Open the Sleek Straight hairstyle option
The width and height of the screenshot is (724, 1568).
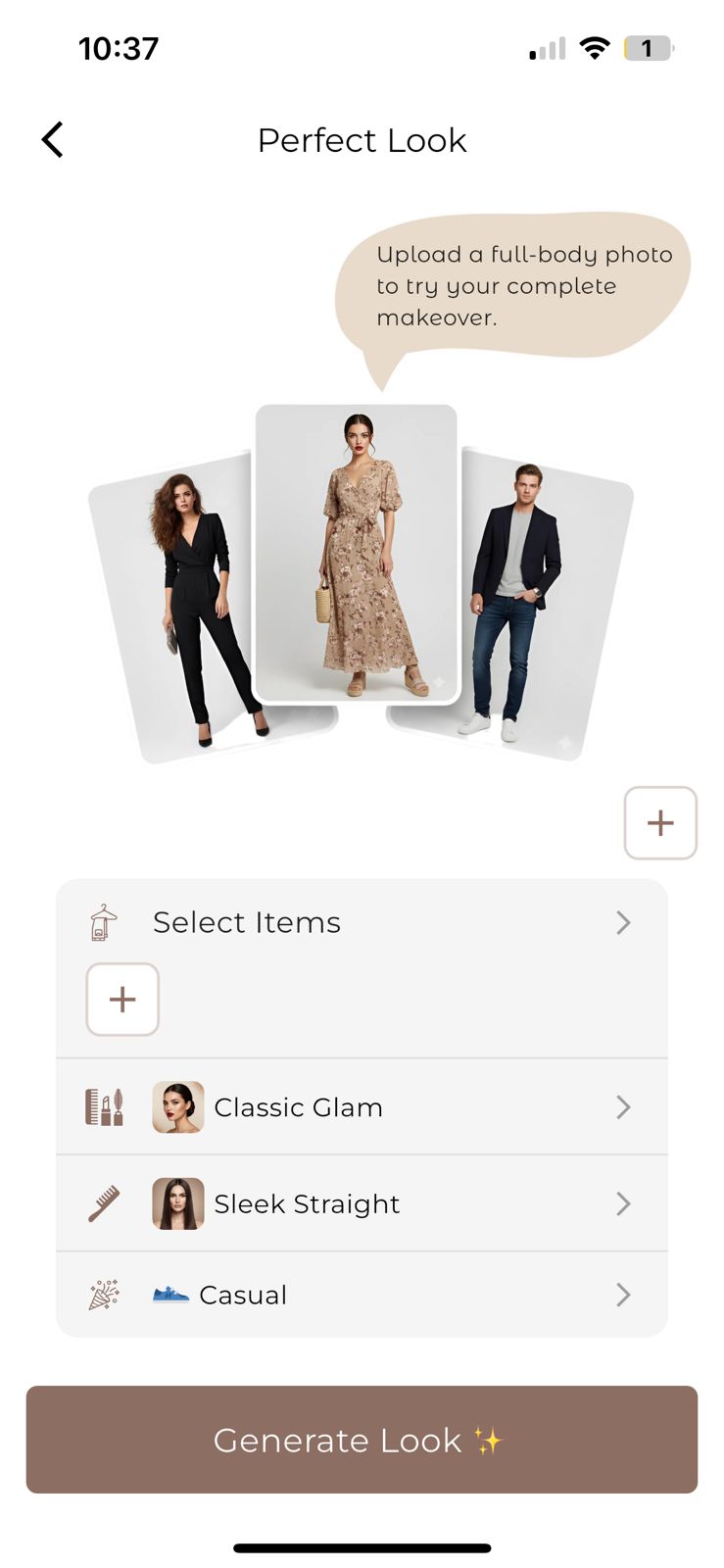click(362, 1203)
